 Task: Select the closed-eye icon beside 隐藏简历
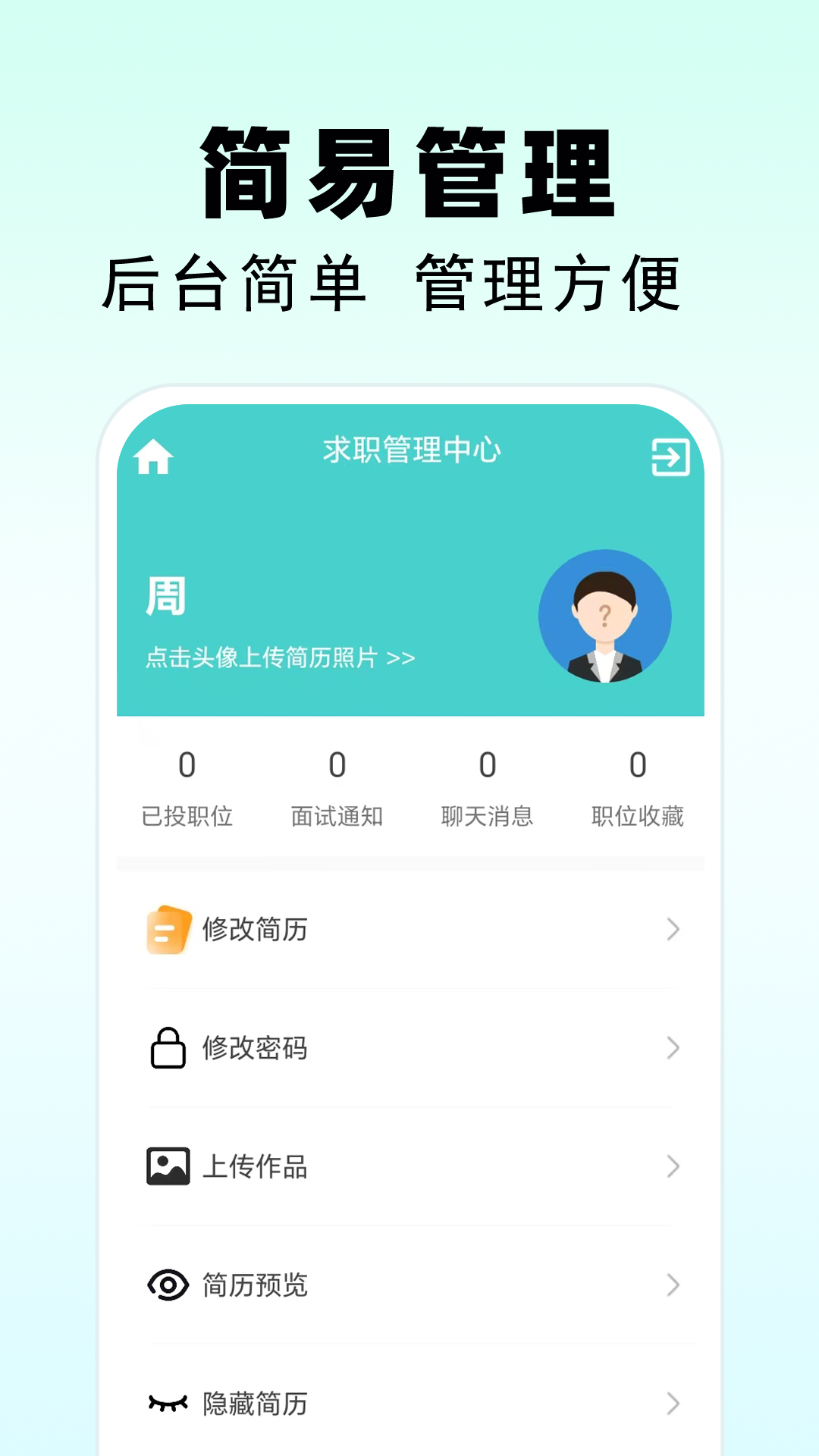(166, 1404)
